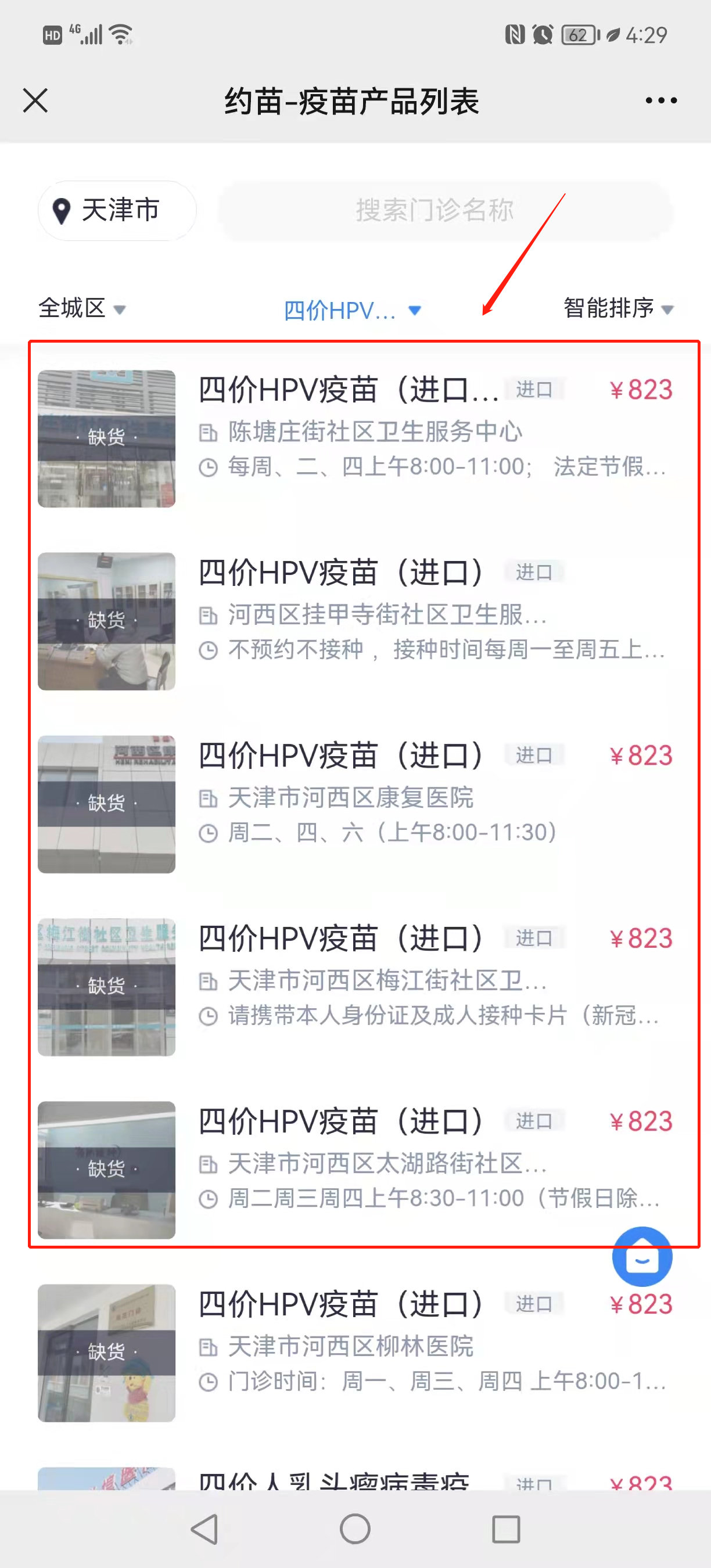Open the 天津市河西区太湖路街社区 listing
This screenshot has height=1568, width=711.
point(355,1170)
